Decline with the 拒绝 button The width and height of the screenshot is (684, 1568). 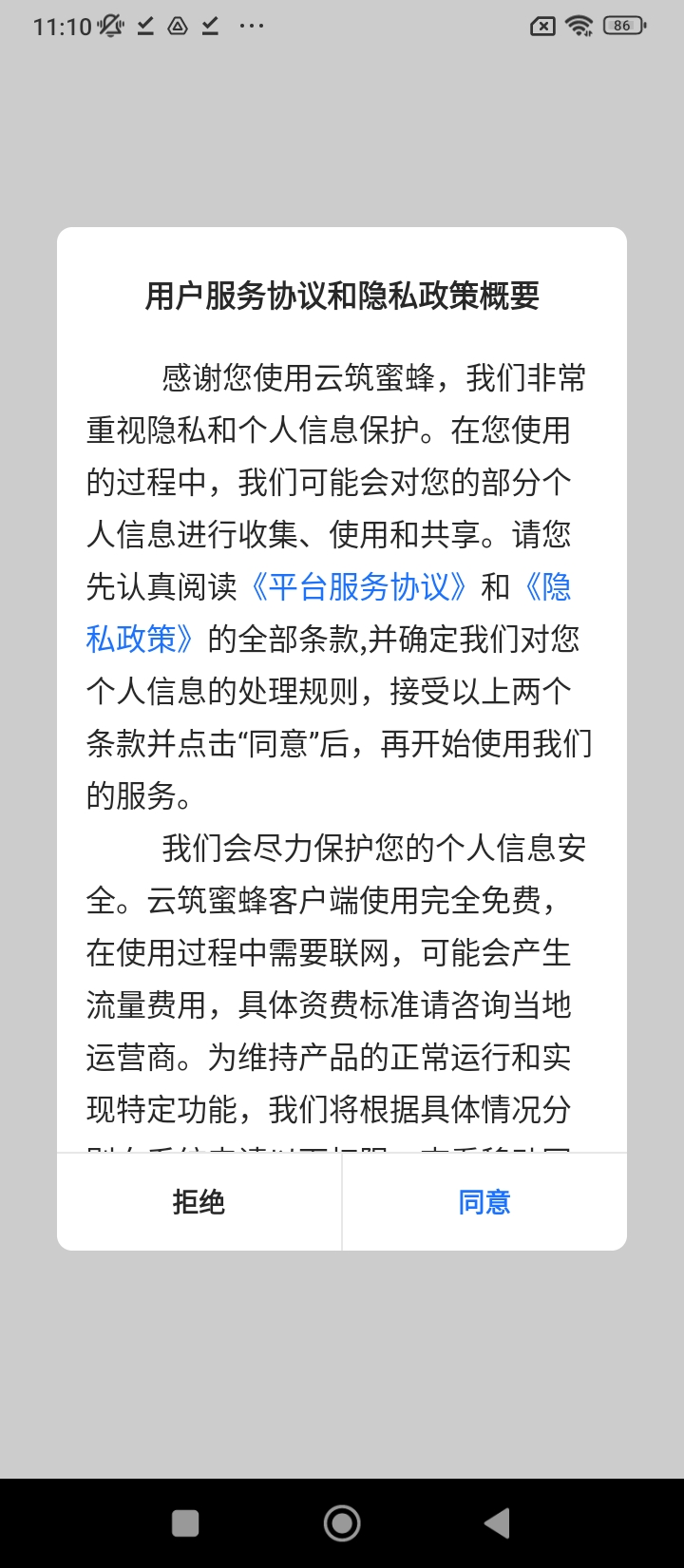(199, 1202)
